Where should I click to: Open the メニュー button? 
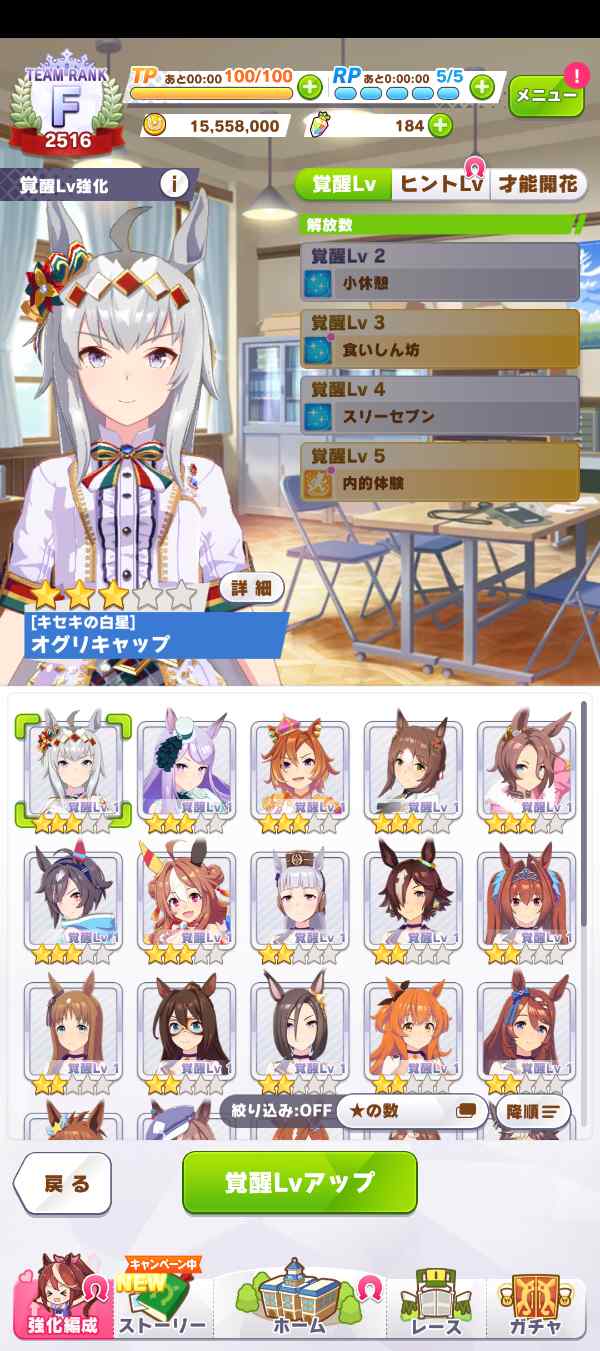pos(545,96)
